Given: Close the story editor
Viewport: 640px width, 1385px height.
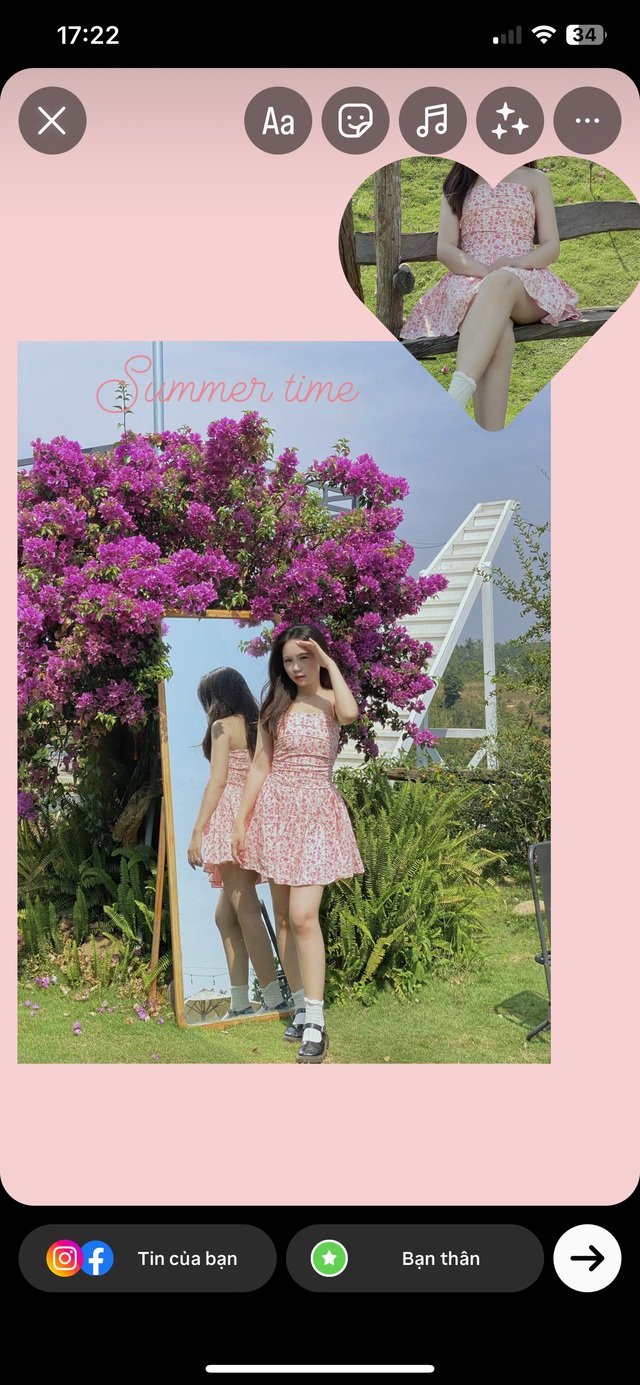Looking at the screenshot, I should coord(52,121).
